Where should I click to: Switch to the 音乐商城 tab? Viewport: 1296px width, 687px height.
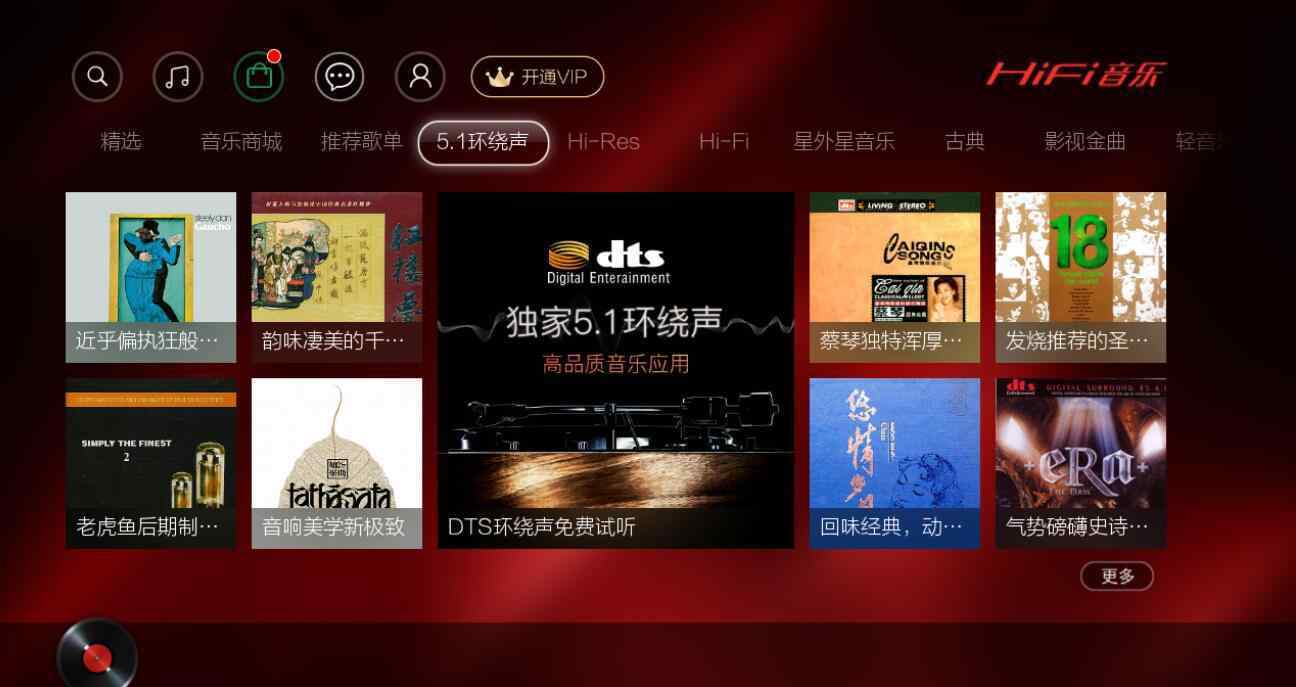pyautogui.click(x=241, y=142)
